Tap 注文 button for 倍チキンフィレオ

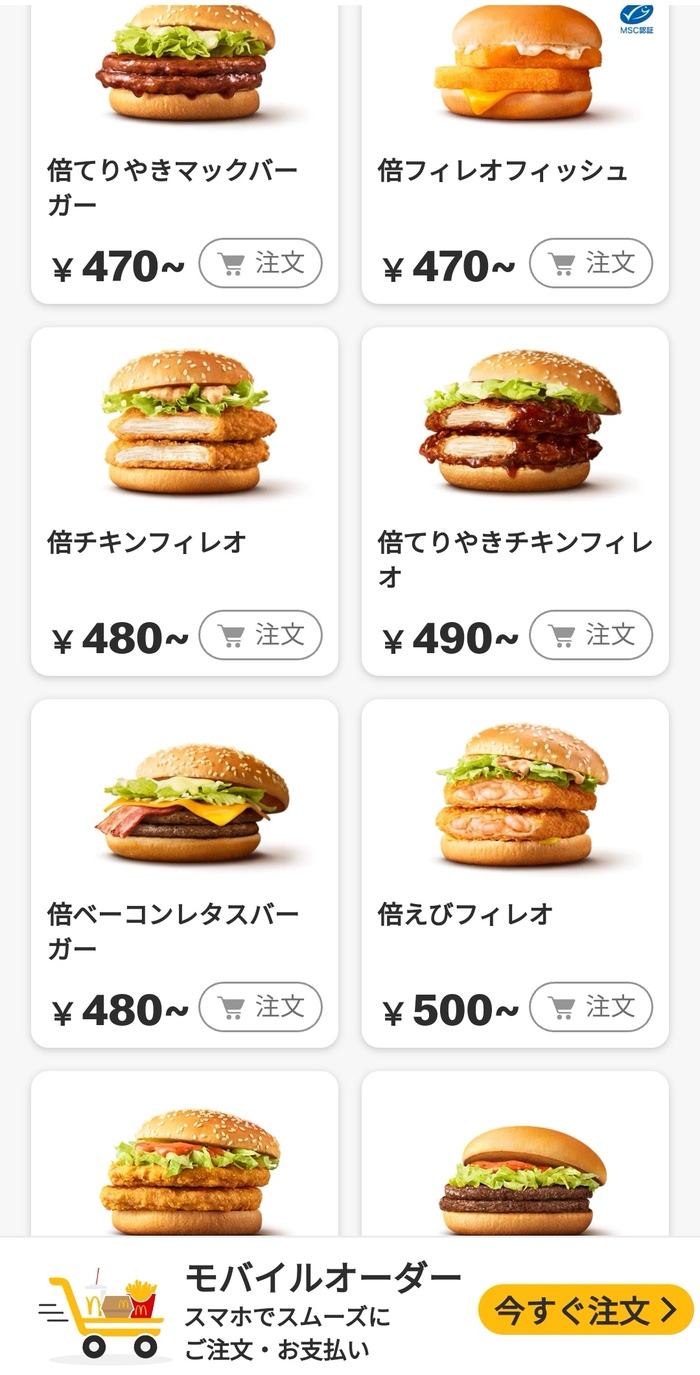[x=260, y=635]
